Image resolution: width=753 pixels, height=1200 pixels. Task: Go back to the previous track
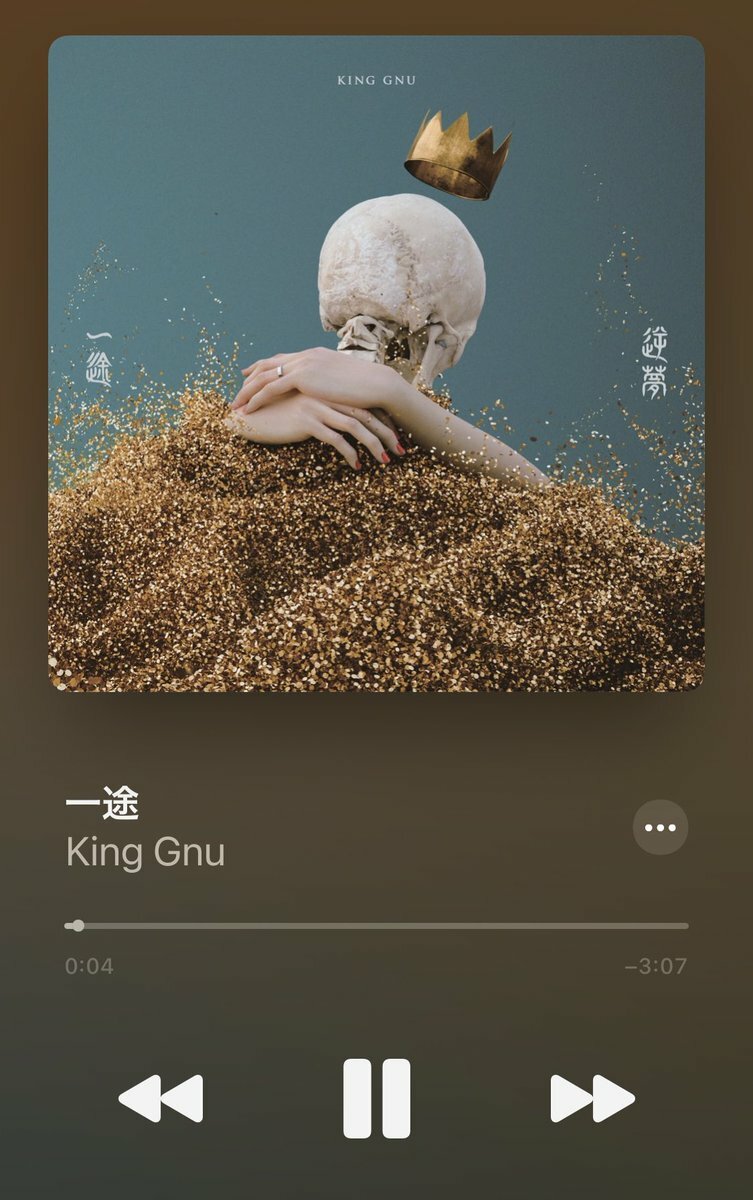[x=161, y=1099]
